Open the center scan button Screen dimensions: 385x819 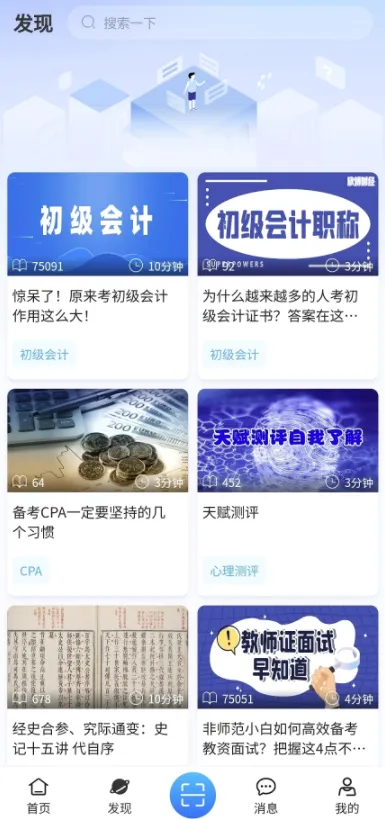(193, 795)
